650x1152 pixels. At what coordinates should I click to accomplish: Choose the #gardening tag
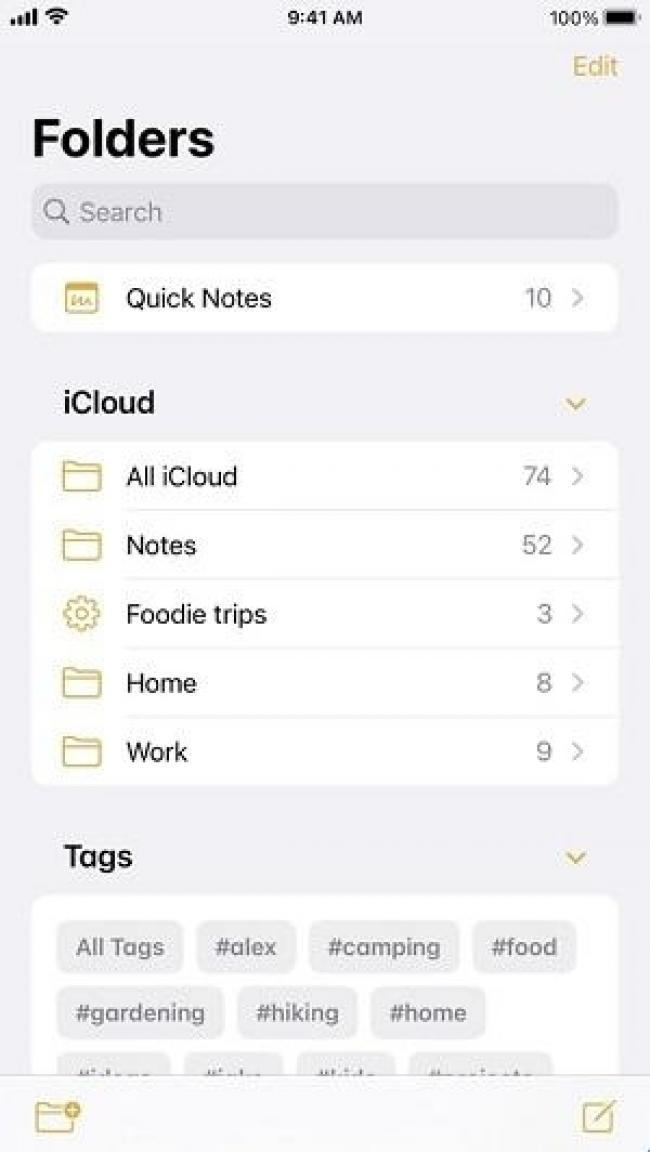click(x=140, y=1012)
